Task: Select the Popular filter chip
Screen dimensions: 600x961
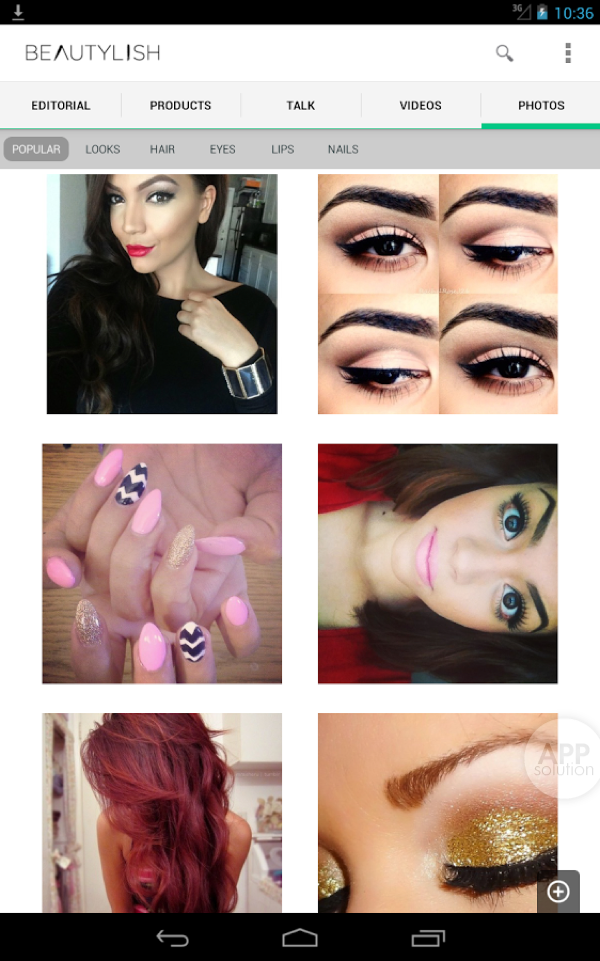Action: click(36, 149)
